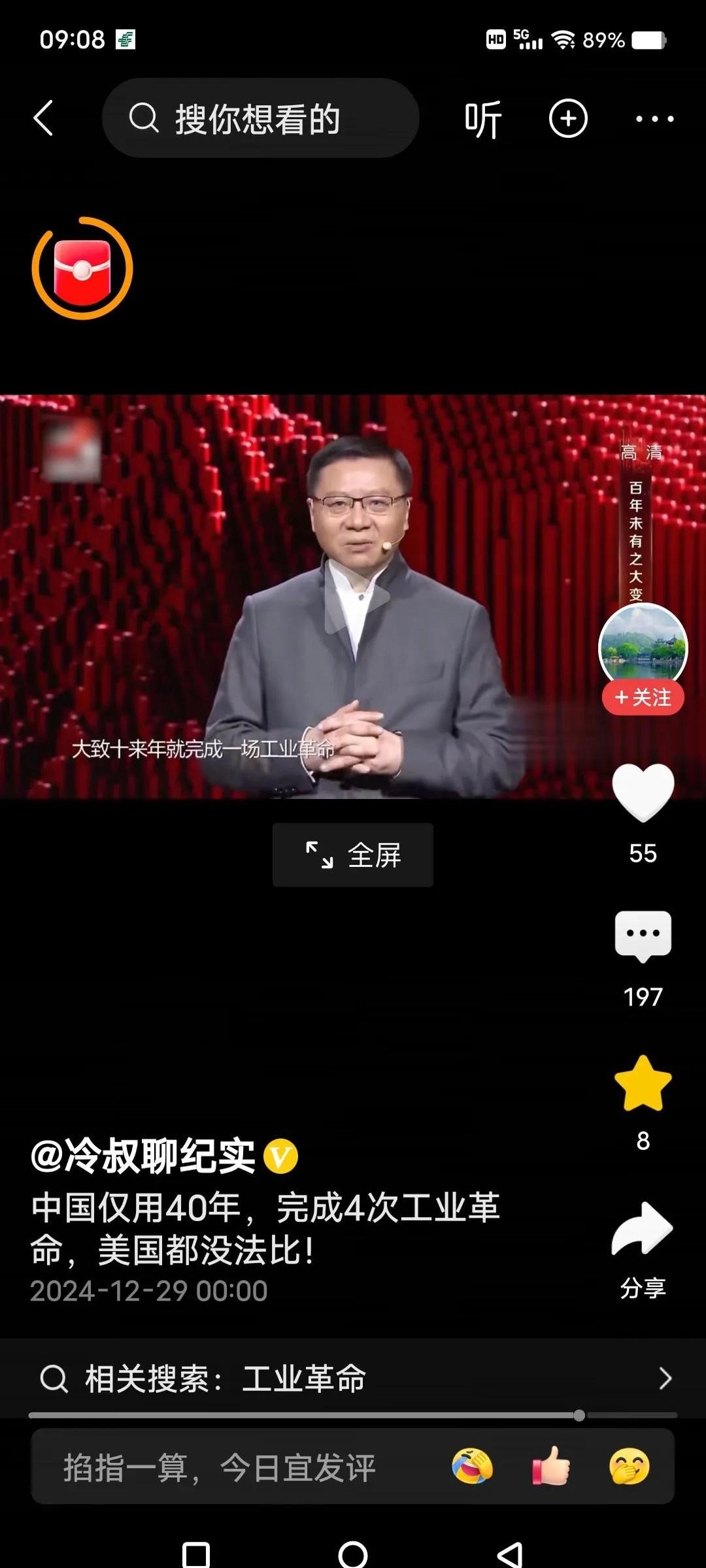
Task: Open the 197 comments
Action: click(643, 936)
